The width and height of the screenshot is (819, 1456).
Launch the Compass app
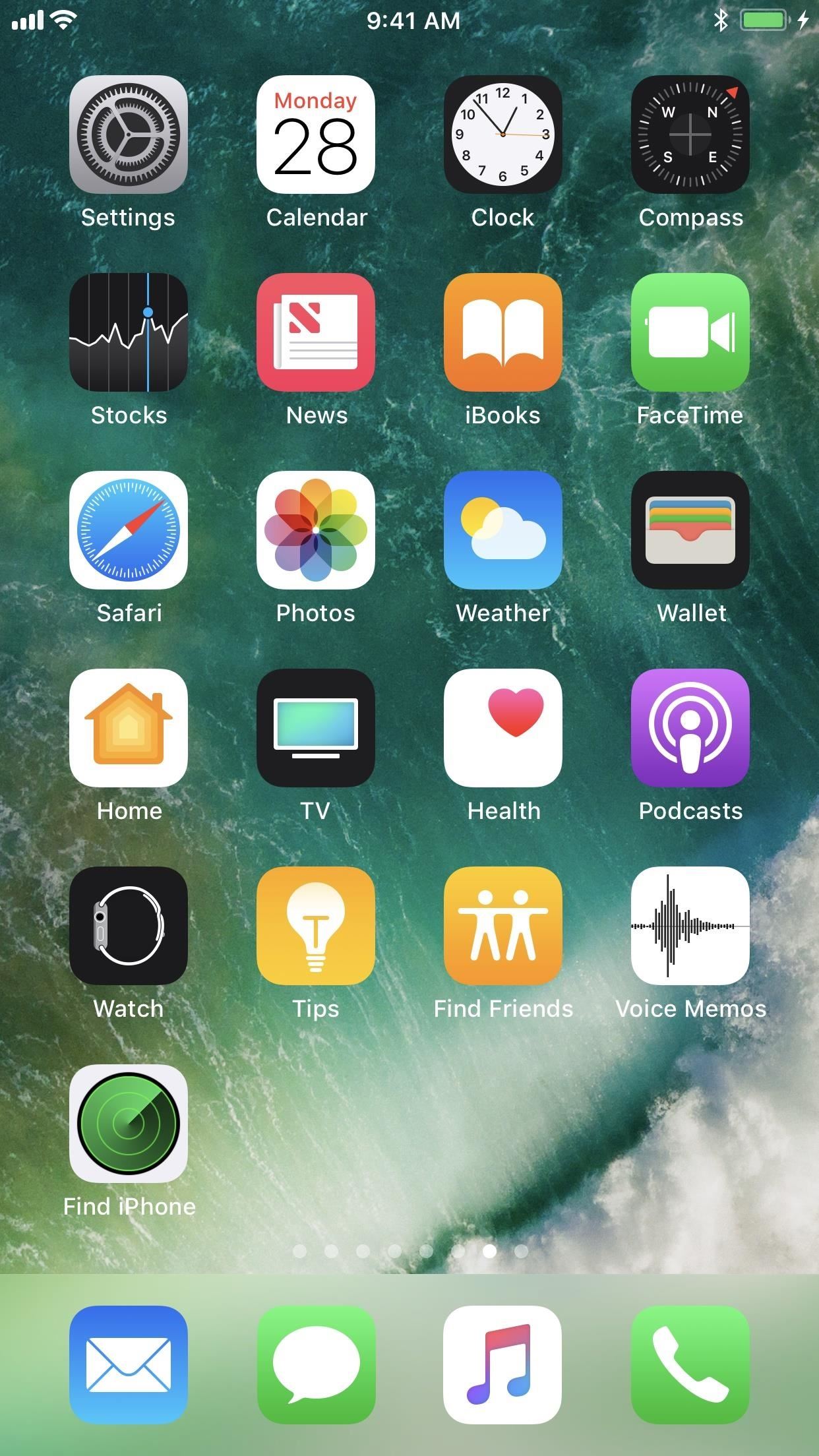[690, 135]
